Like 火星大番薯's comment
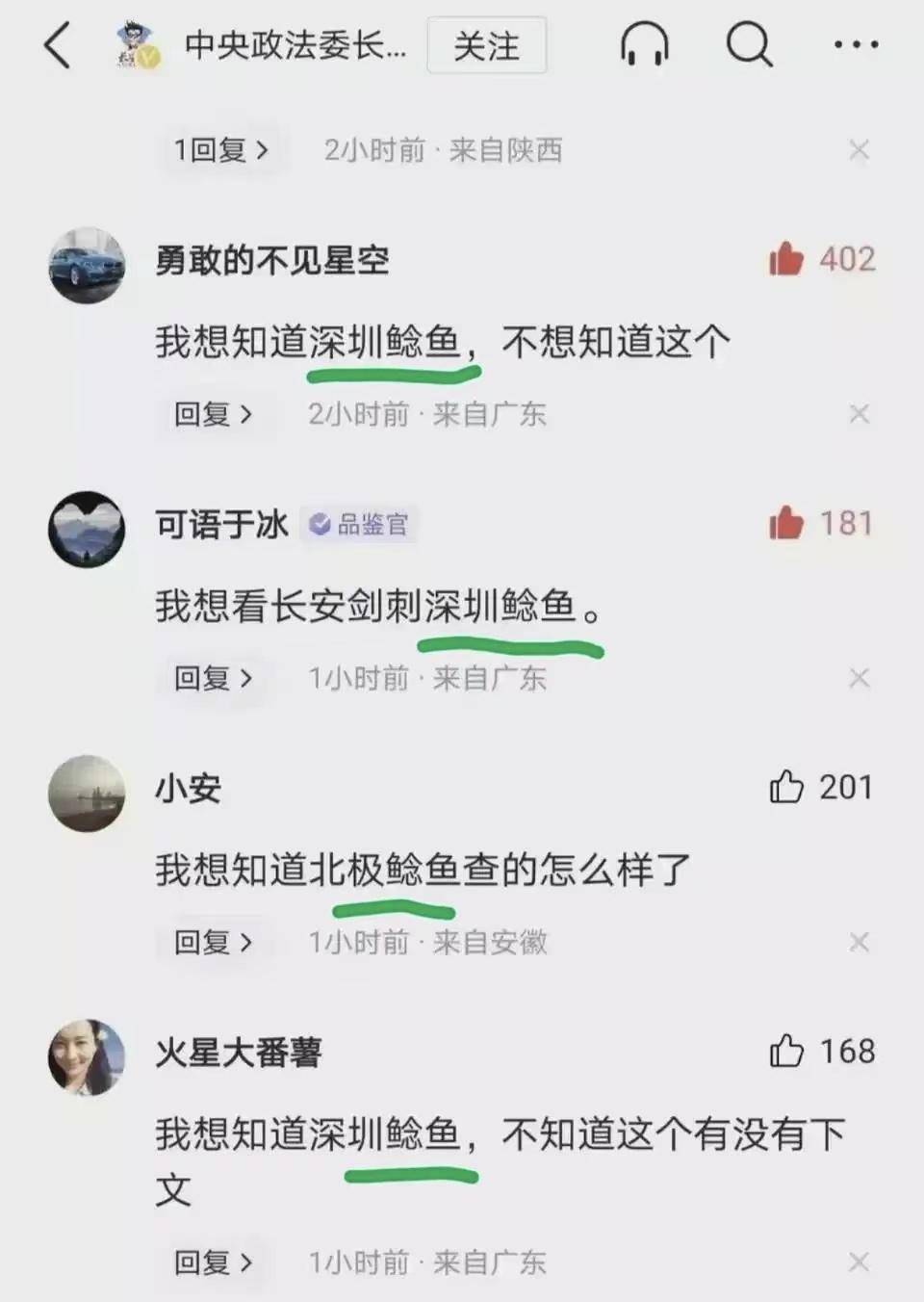924x1302 pixels. point(786,1051)
